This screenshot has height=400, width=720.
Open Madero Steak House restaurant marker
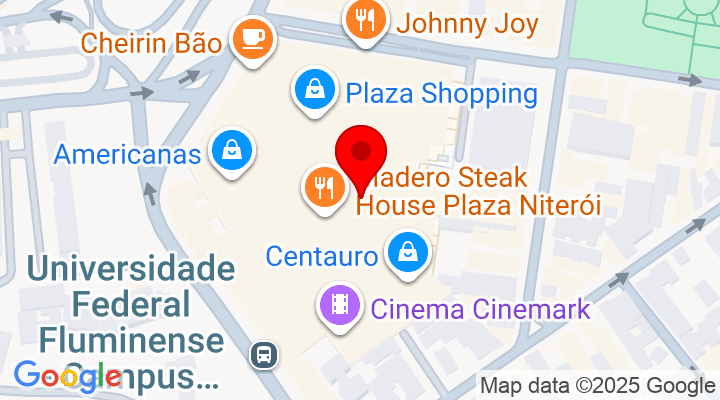point(323,184)
